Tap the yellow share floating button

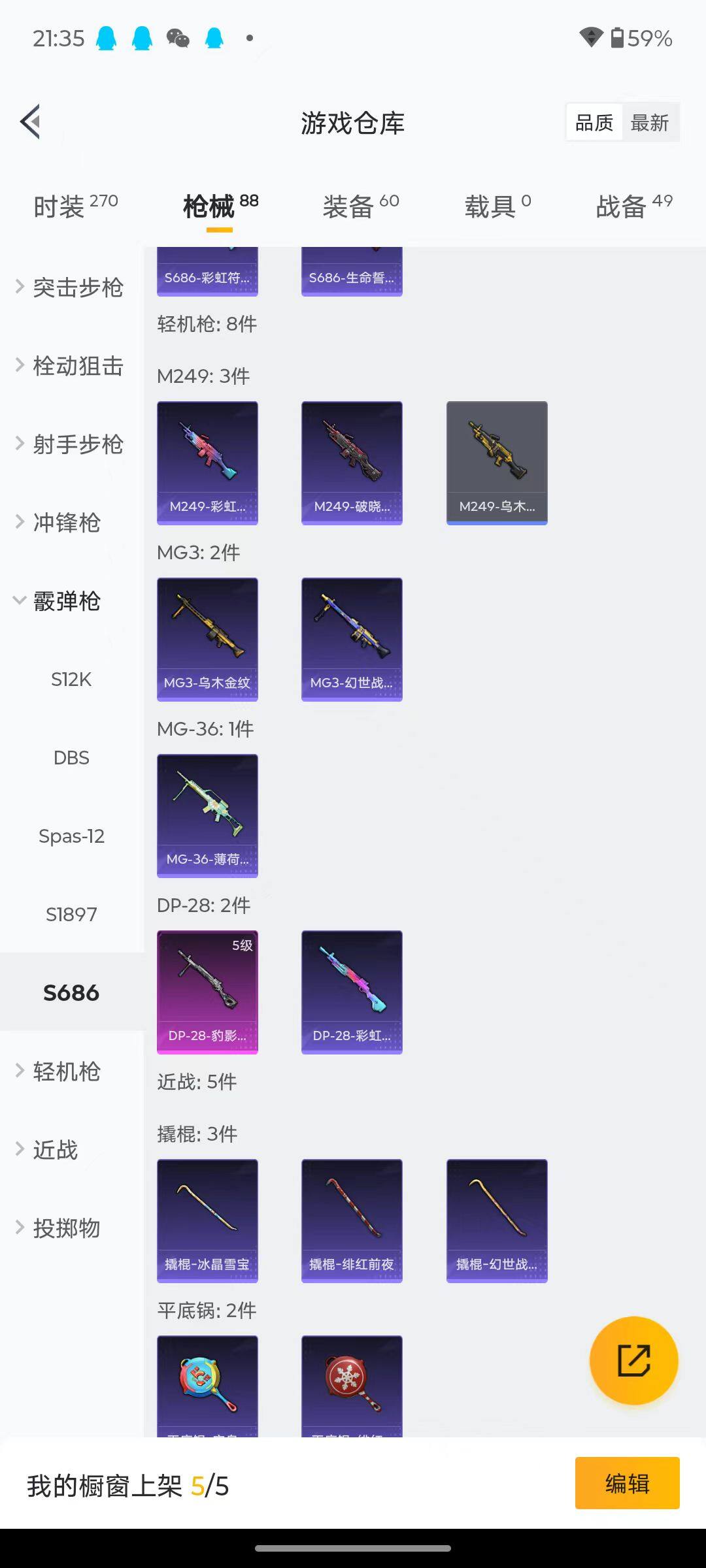(x=633, y=1360)
